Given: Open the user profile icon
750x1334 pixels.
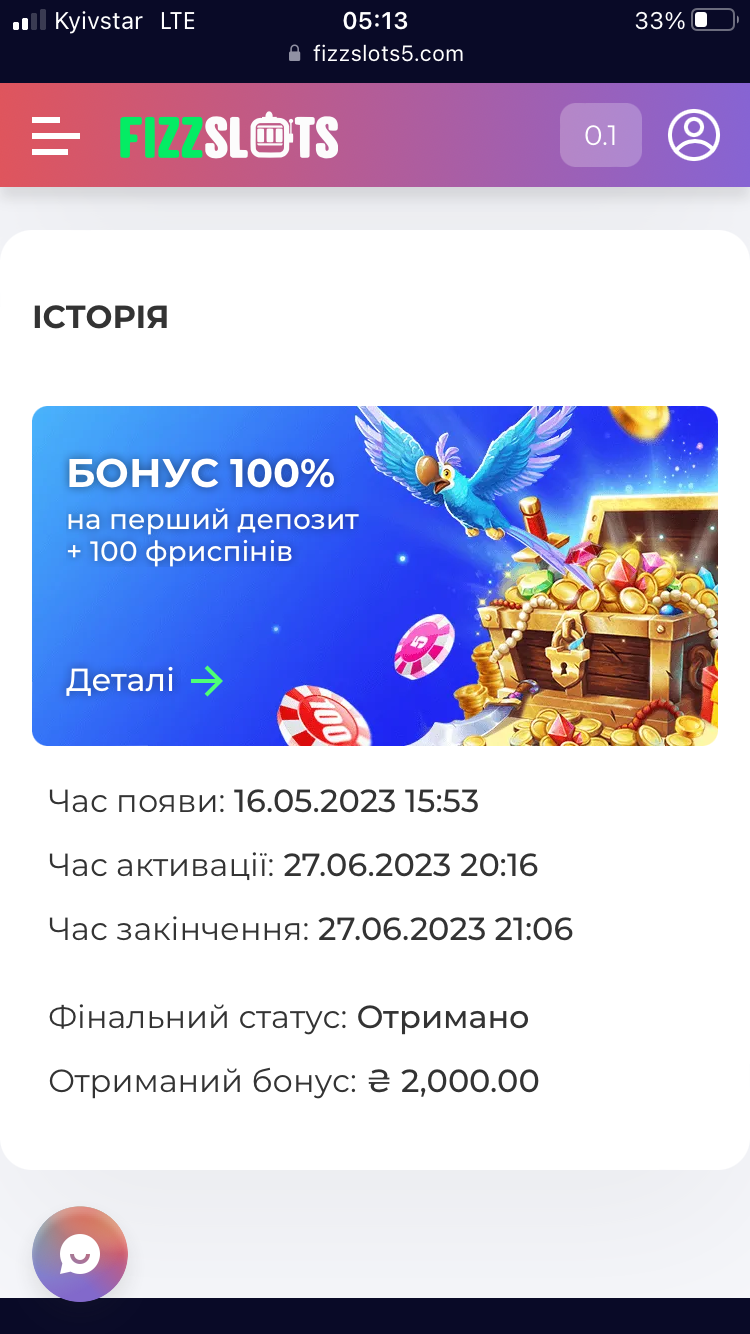Looking at the screenshot, I should [x=694, y=135].
